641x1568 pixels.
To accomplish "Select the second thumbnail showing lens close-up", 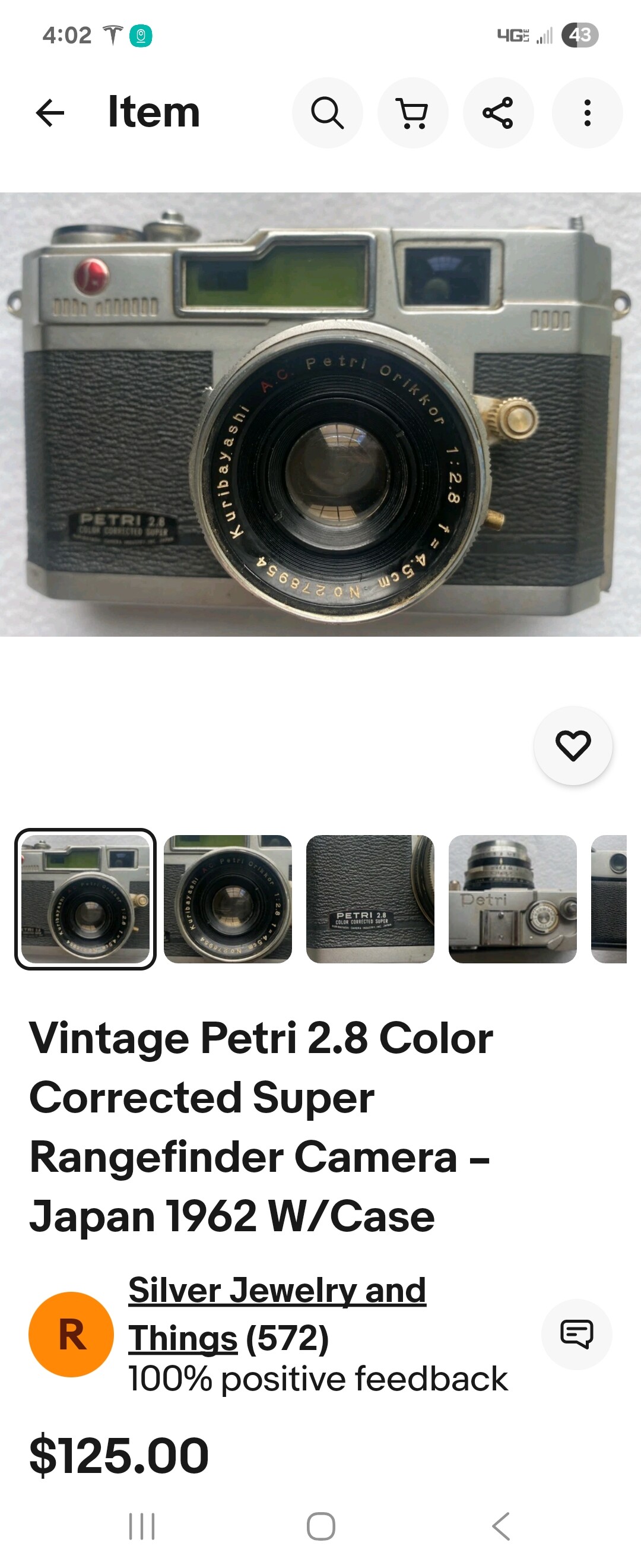I will (228, 899).
